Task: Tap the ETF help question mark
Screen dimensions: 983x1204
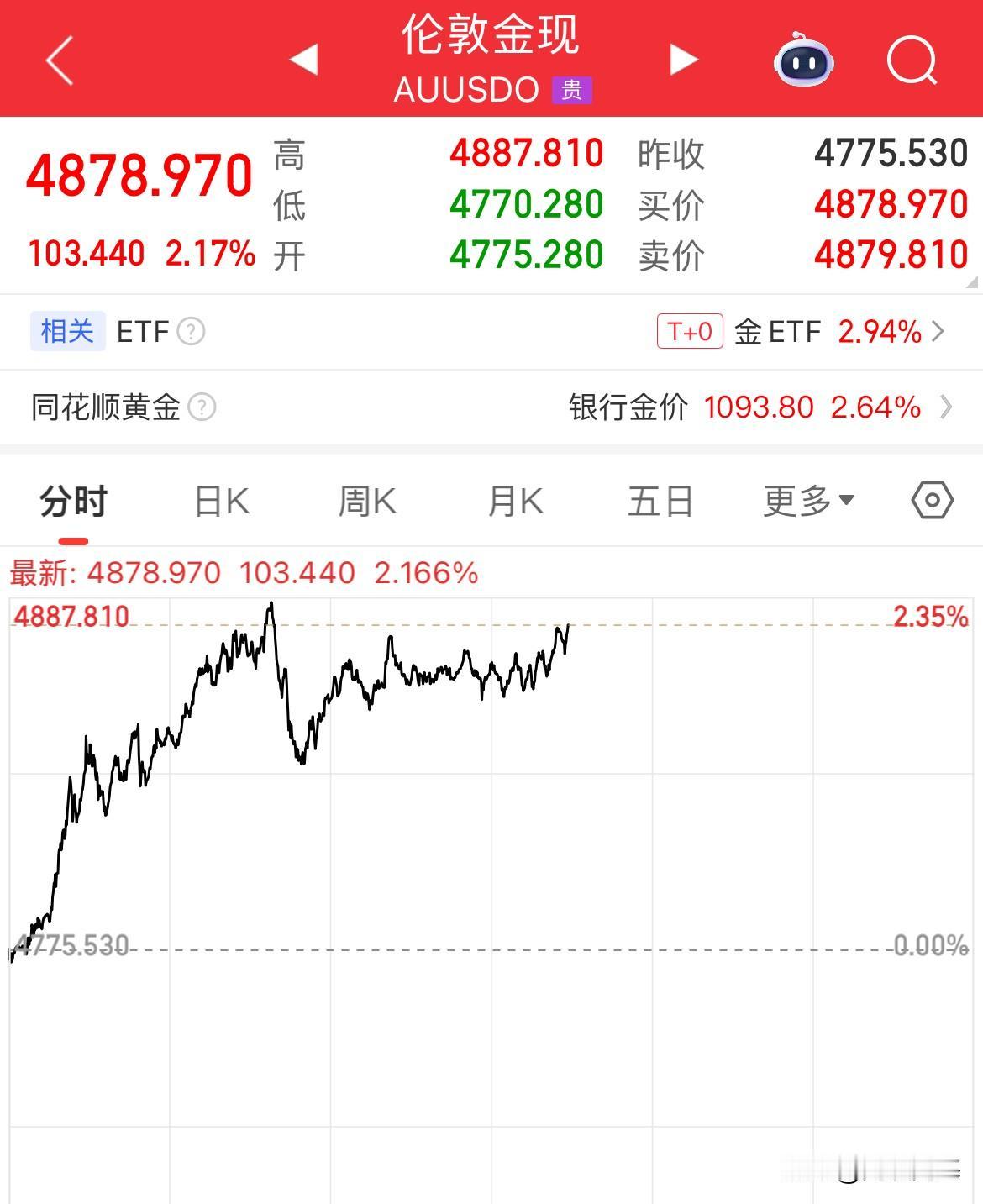Action: coord(191,331)
